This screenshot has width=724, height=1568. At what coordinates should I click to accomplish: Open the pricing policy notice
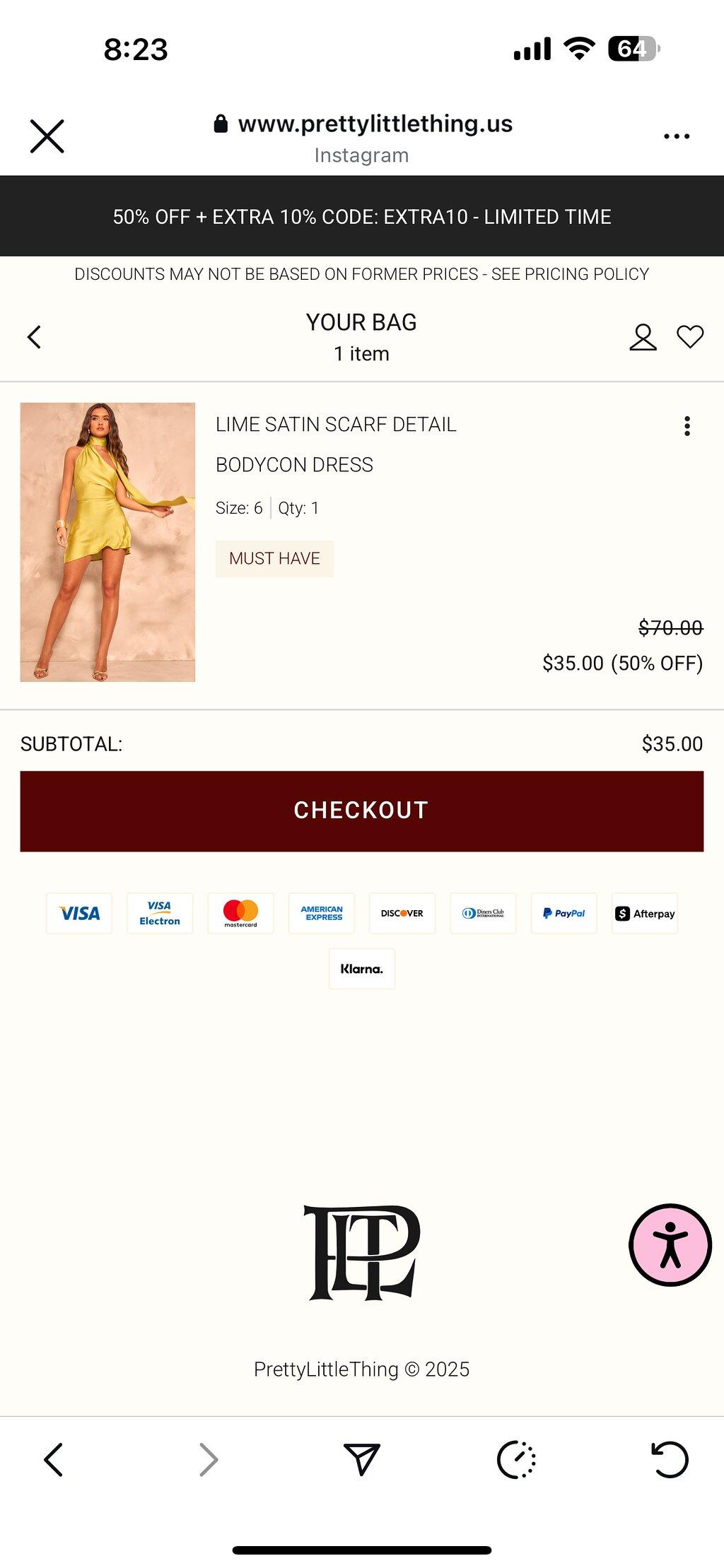coord(362,274)
